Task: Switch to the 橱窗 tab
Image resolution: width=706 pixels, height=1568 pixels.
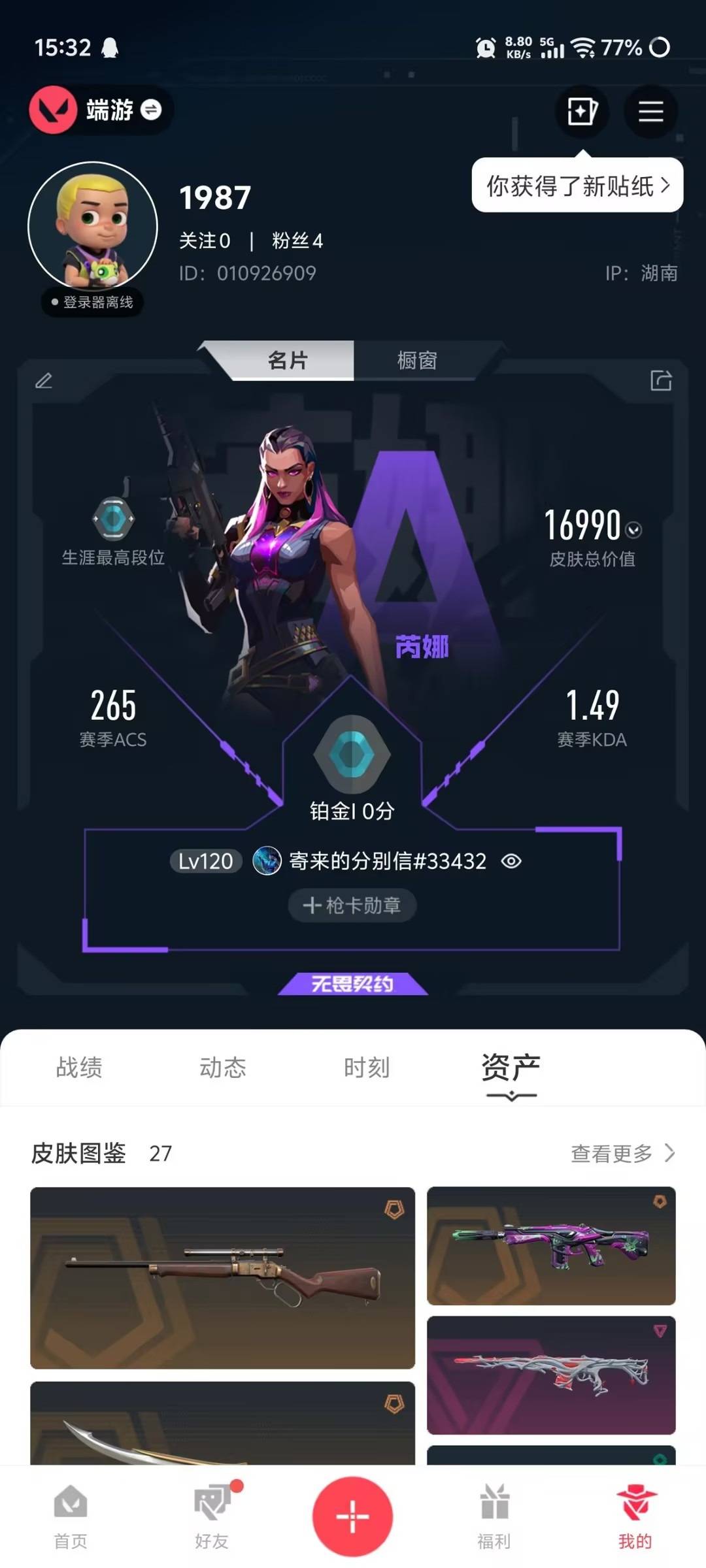Action: pos(417,360)
